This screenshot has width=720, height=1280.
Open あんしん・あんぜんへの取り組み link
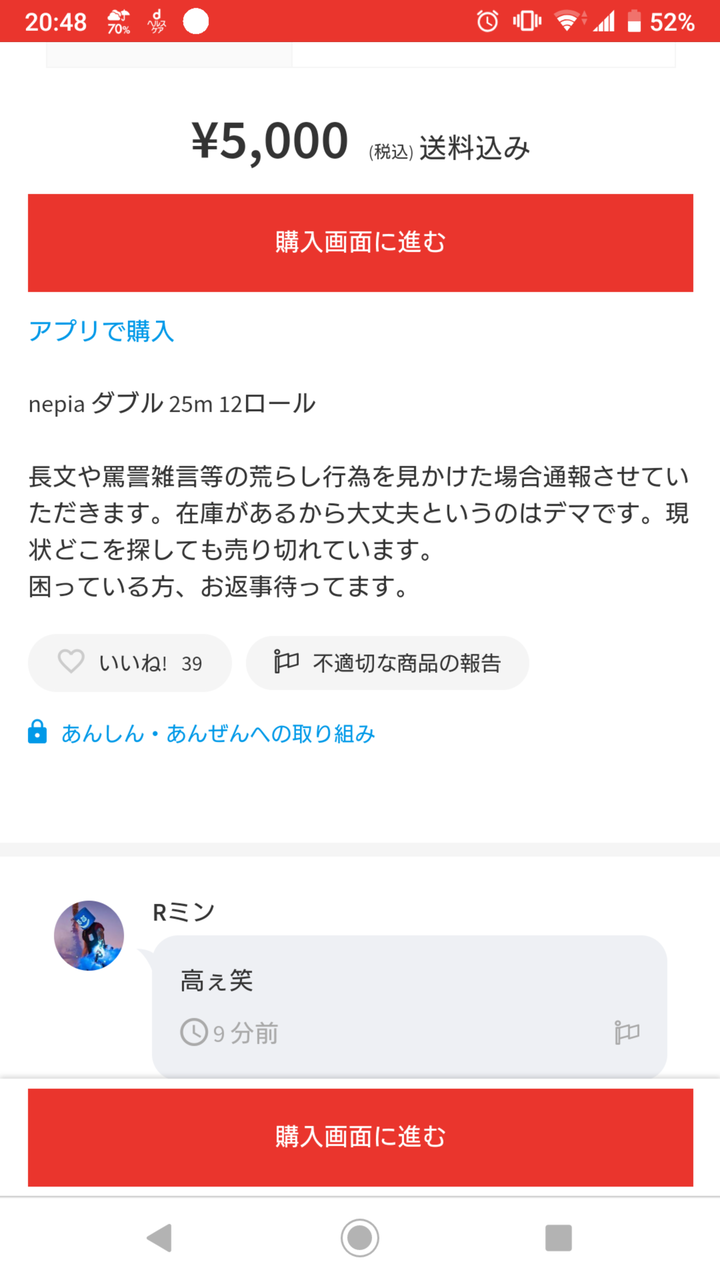point(202,733)
